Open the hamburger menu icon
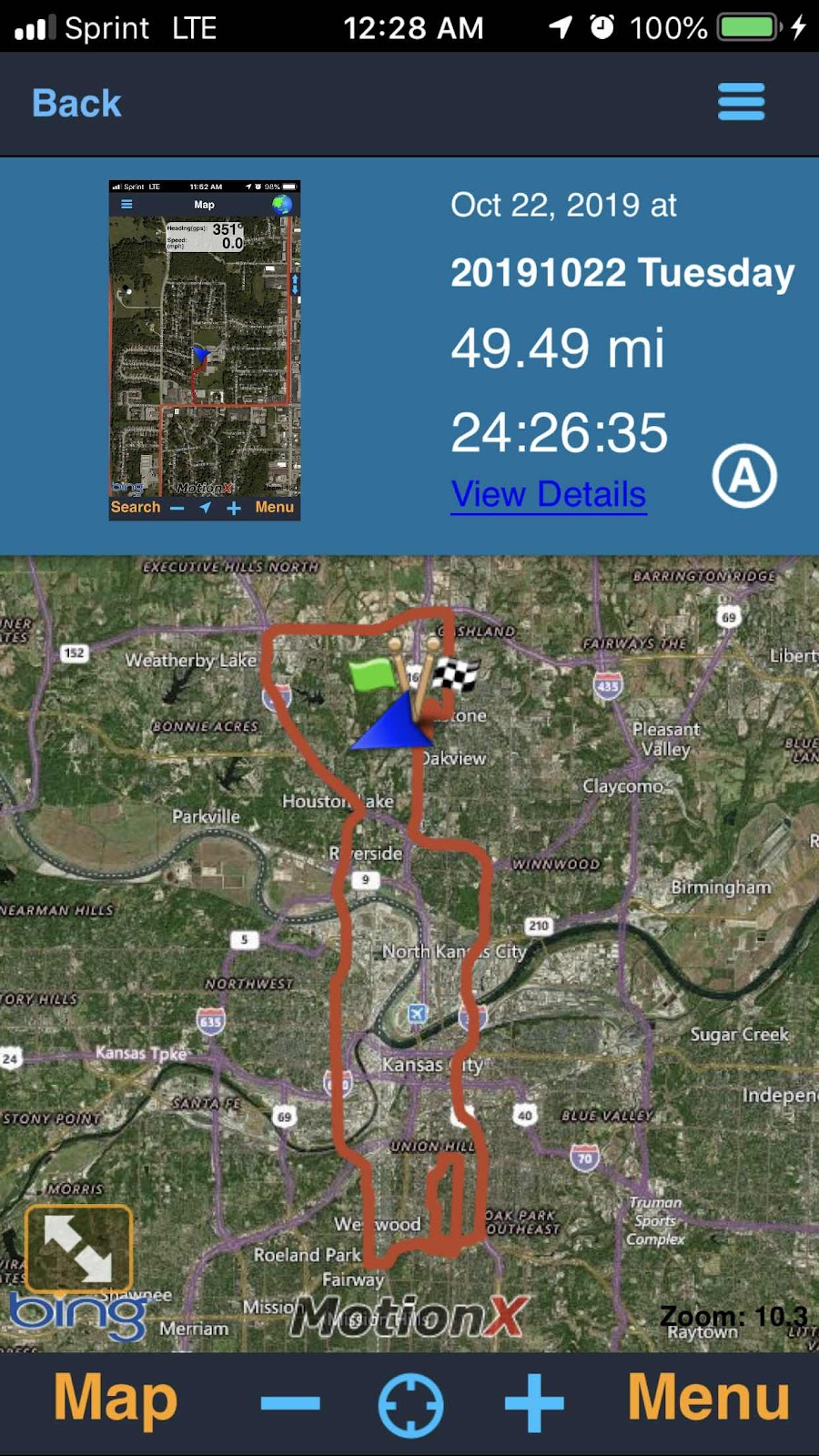Image resolution: width=819 pixels, height=1456 pixels. pos(741,102)
